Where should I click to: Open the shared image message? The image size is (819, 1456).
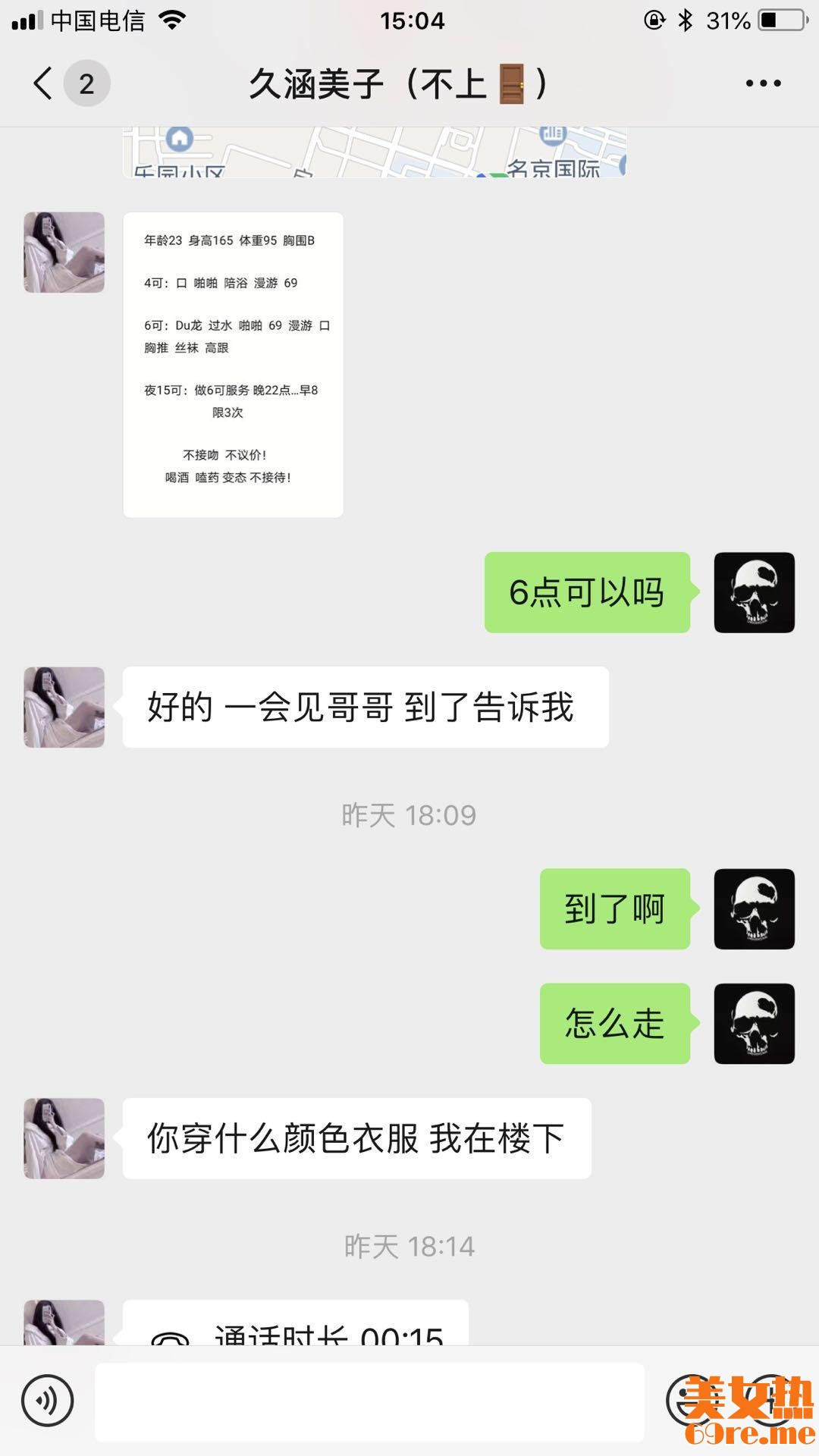pyautogui.click(x=233, y=365)
